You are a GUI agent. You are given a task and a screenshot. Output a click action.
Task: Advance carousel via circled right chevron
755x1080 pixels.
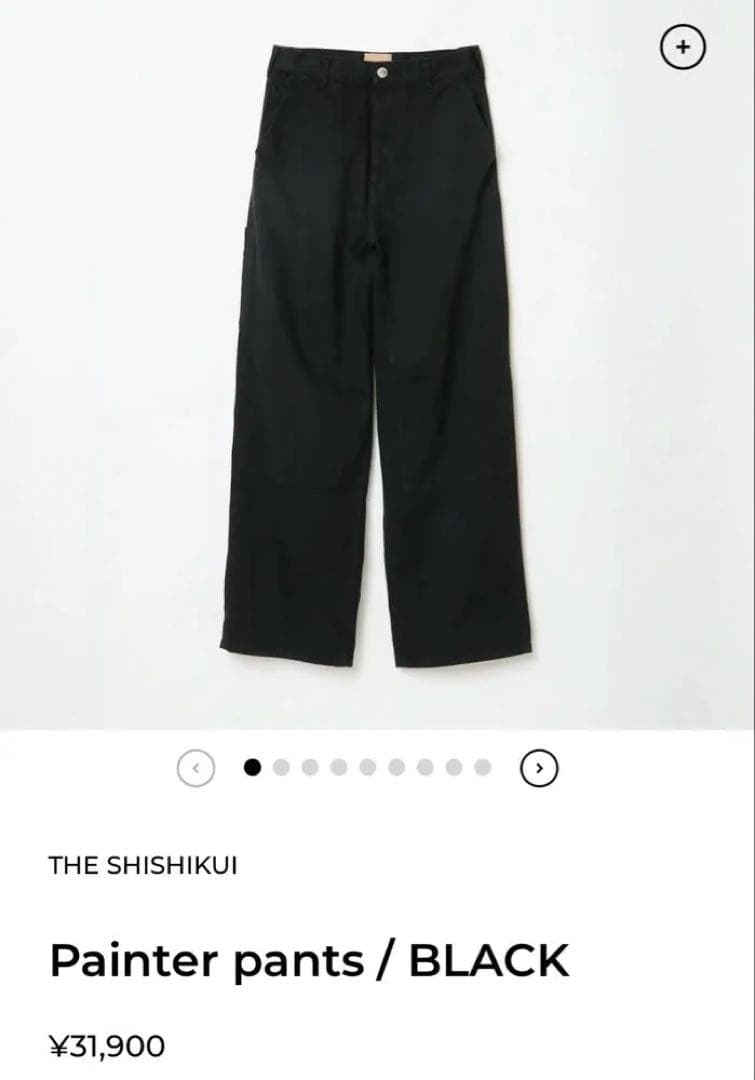click(x=539, y=768)
